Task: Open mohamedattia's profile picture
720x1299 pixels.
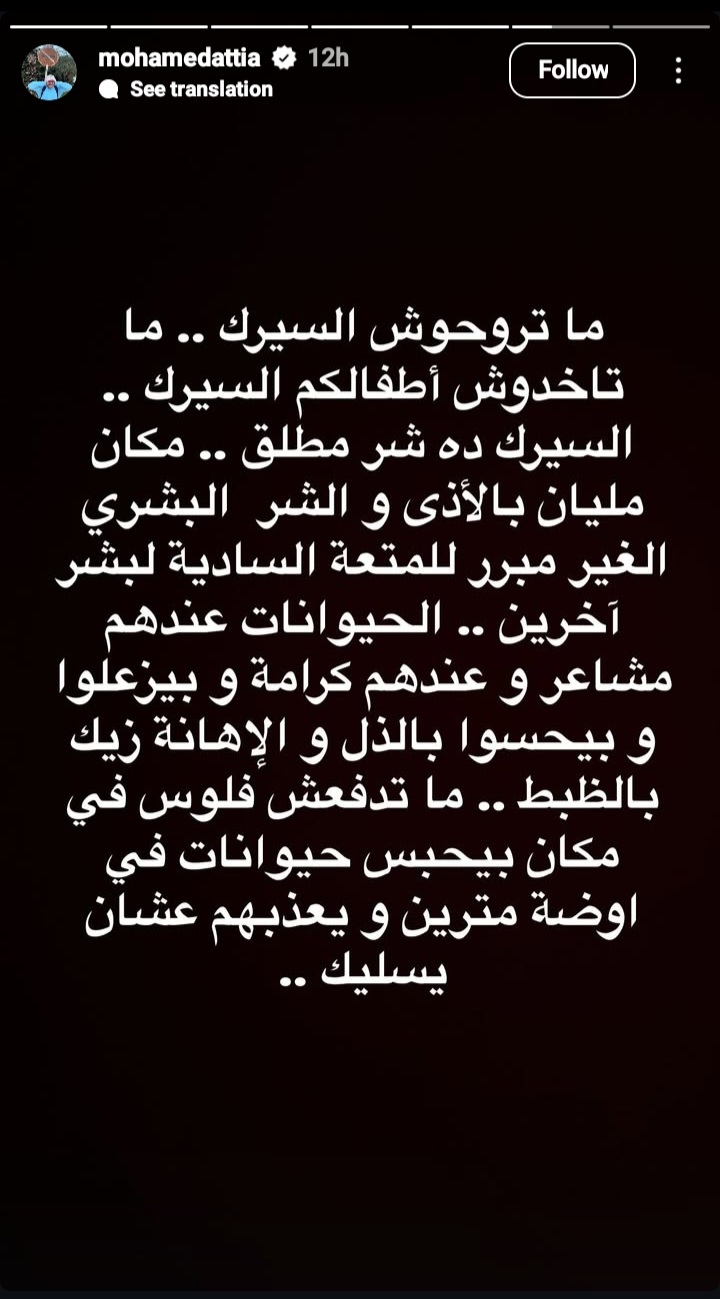Action: (49, 72)
